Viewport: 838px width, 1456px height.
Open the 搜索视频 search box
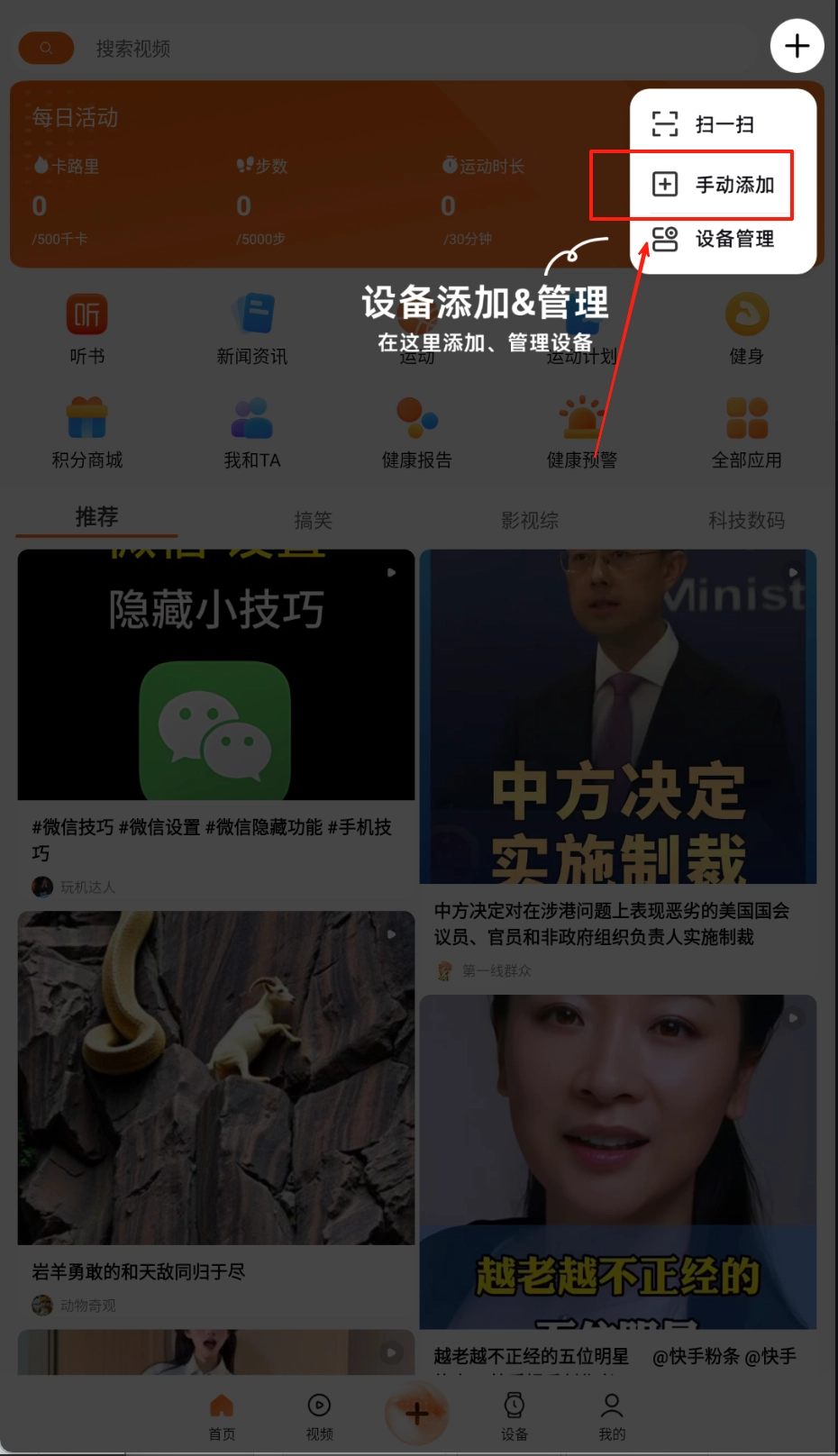pyautogui.click(x=133, y=49)
